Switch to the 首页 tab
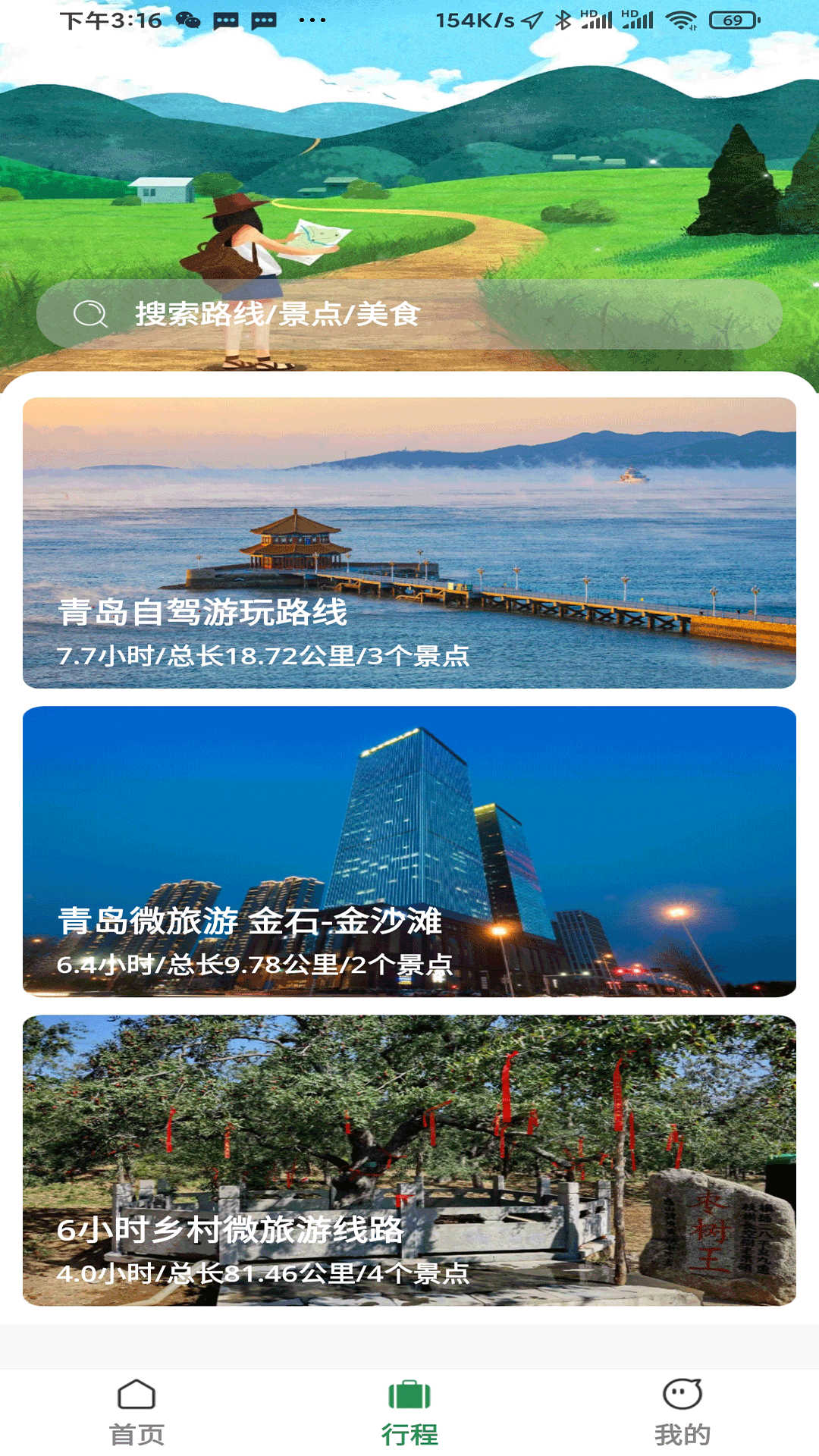The image size is (819, 1456). [138, 1418]
